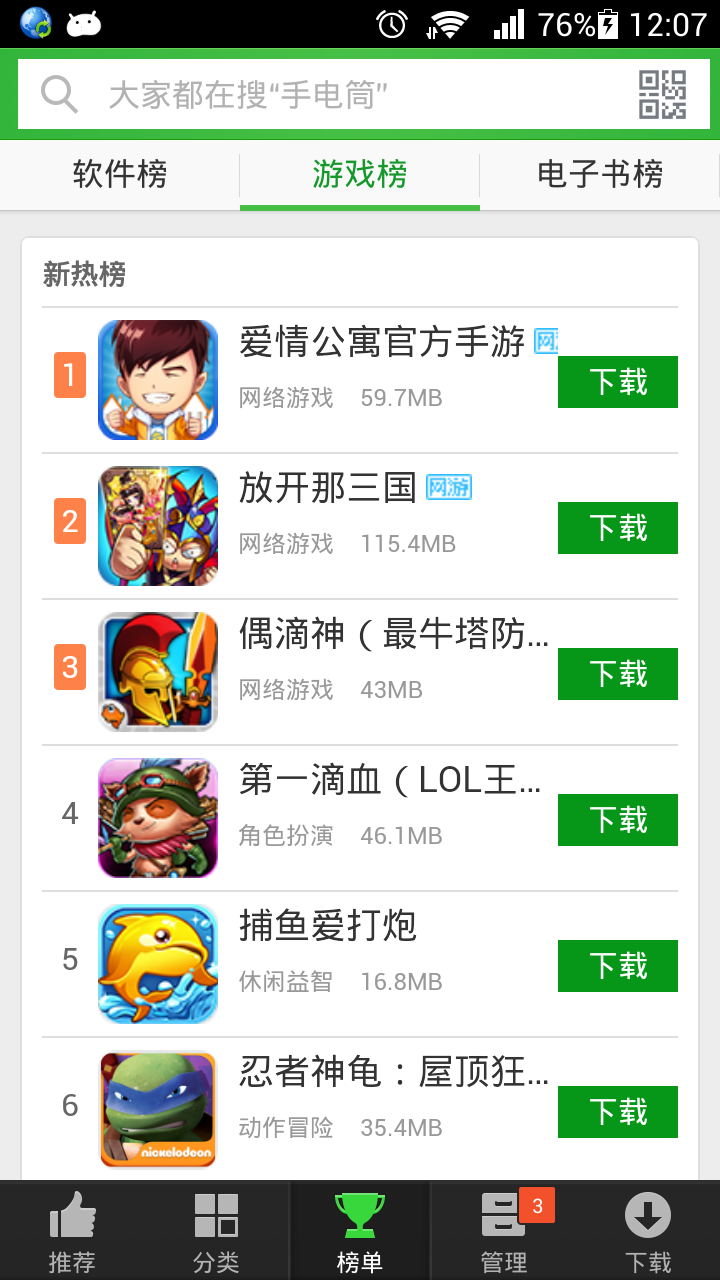
Task: Go to the 推荐 section
Action: (72, 1232)
